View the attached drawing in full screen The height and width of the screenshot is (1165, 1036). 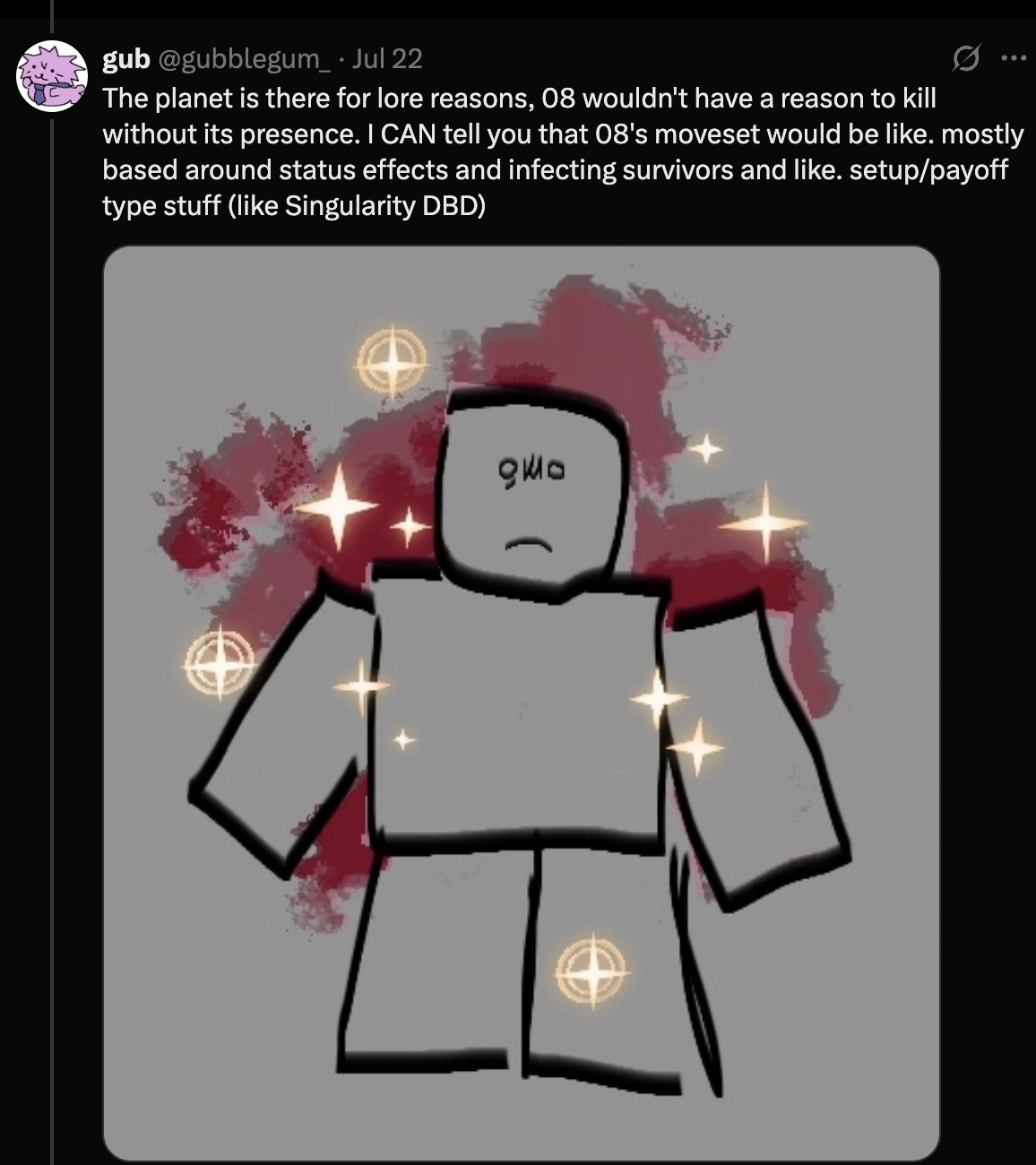point(521,703)
